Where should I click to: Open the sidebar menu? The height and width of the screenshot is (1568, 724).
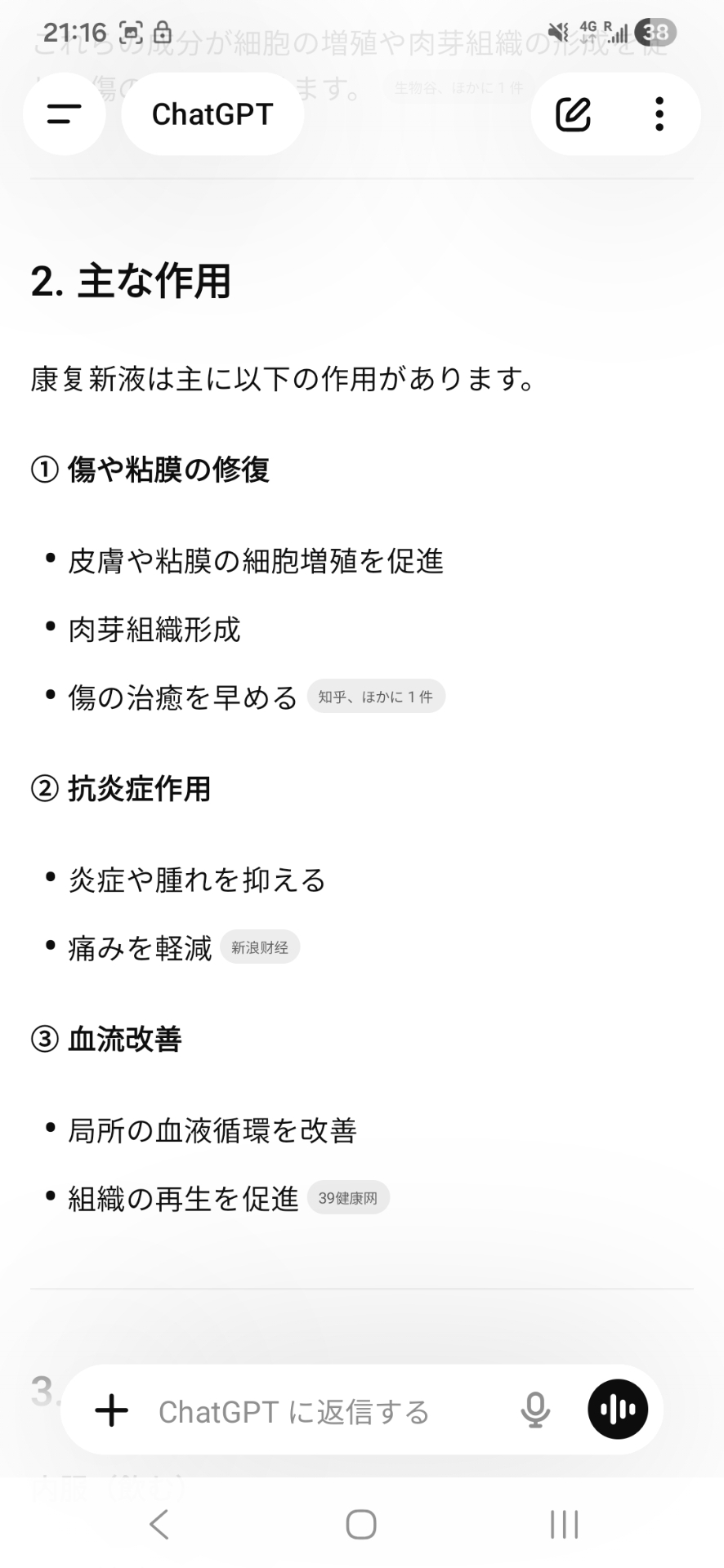pyautogui.click(x=64, y=114)
